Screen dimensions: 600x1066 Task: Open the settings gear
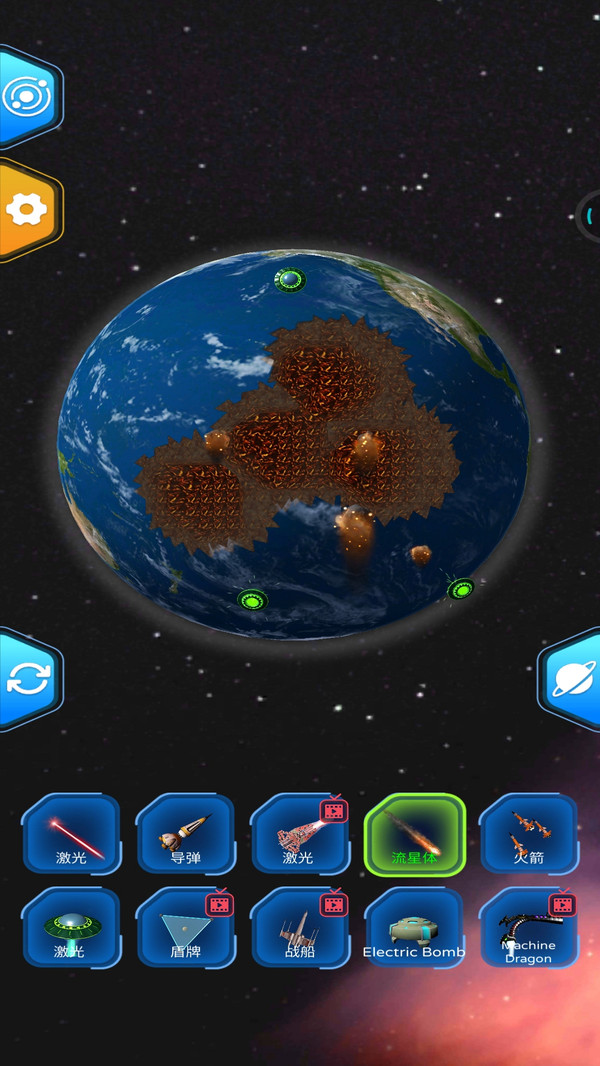click(26, 209)
